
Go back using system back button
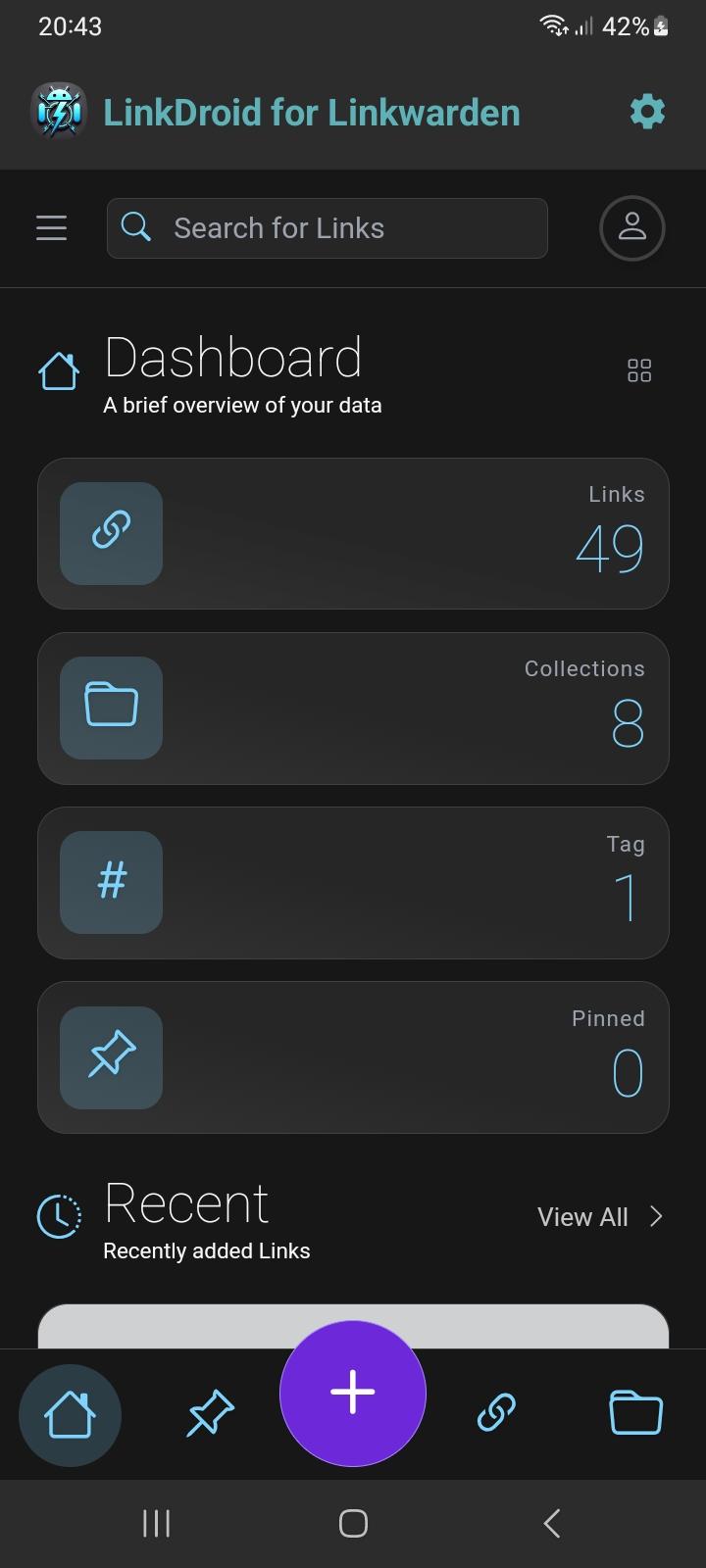coord(552,1523)
